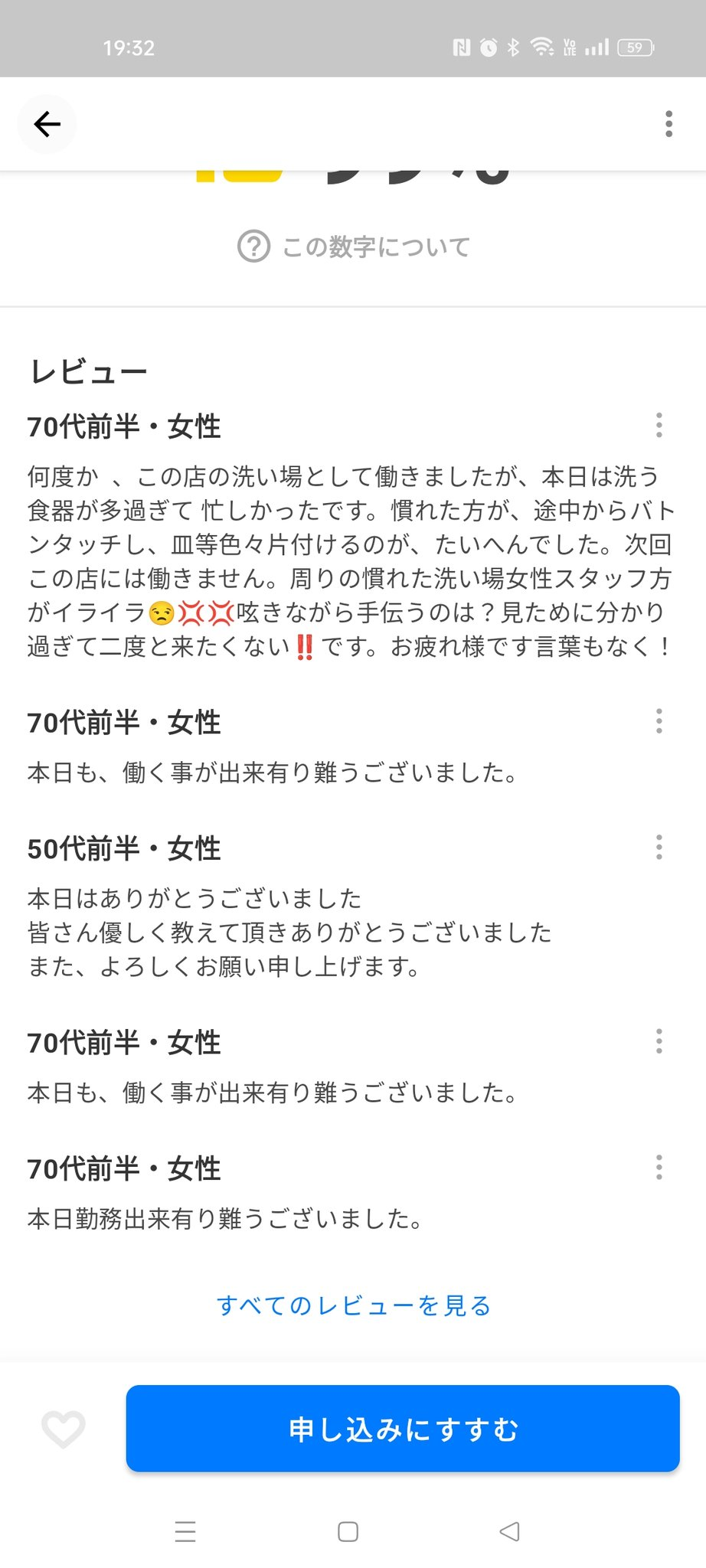706x1568 pixels.
Task: Open the system recent apps view
Action: point(185,1531)
